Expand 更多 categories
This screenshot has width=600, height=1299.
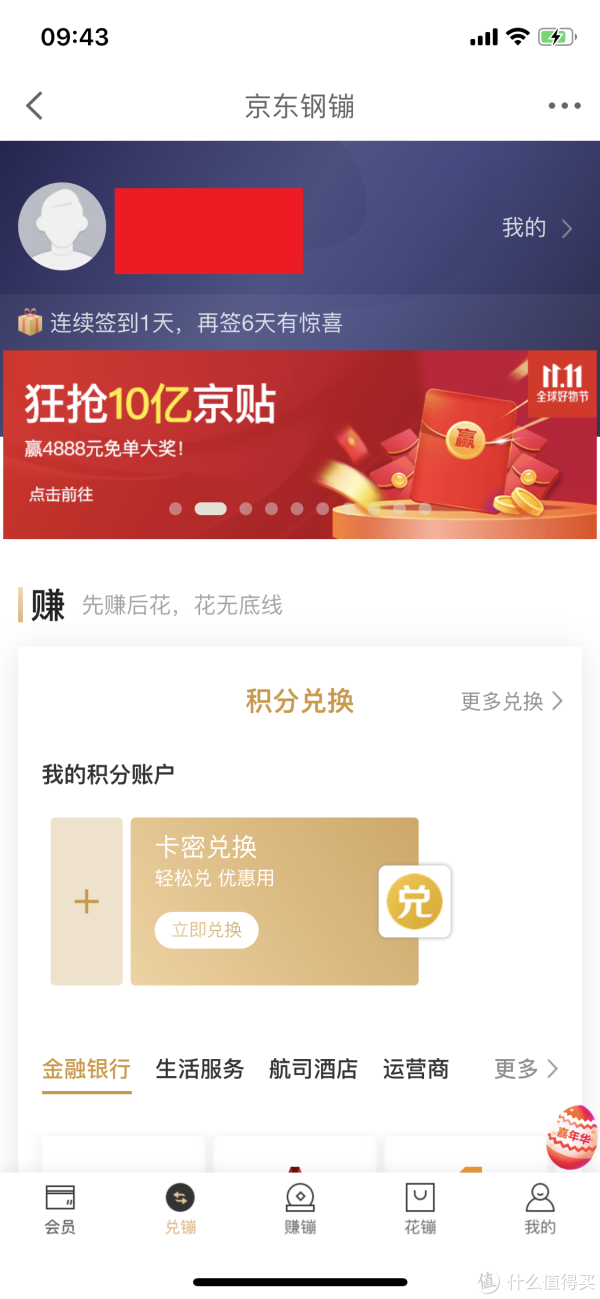click(x=526, y=1069)
